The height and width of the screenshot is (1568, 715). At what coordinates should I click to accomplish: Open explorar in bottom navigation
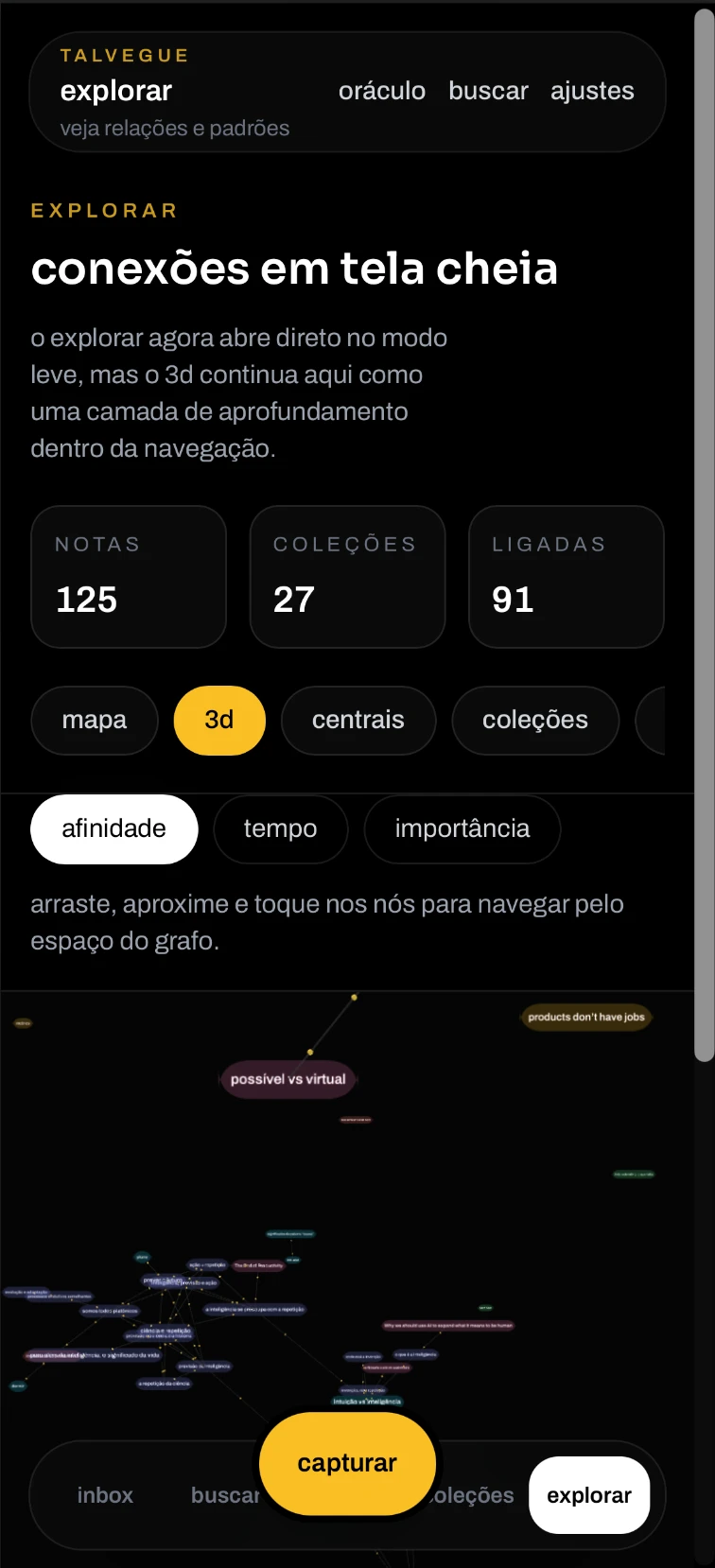588,1495
